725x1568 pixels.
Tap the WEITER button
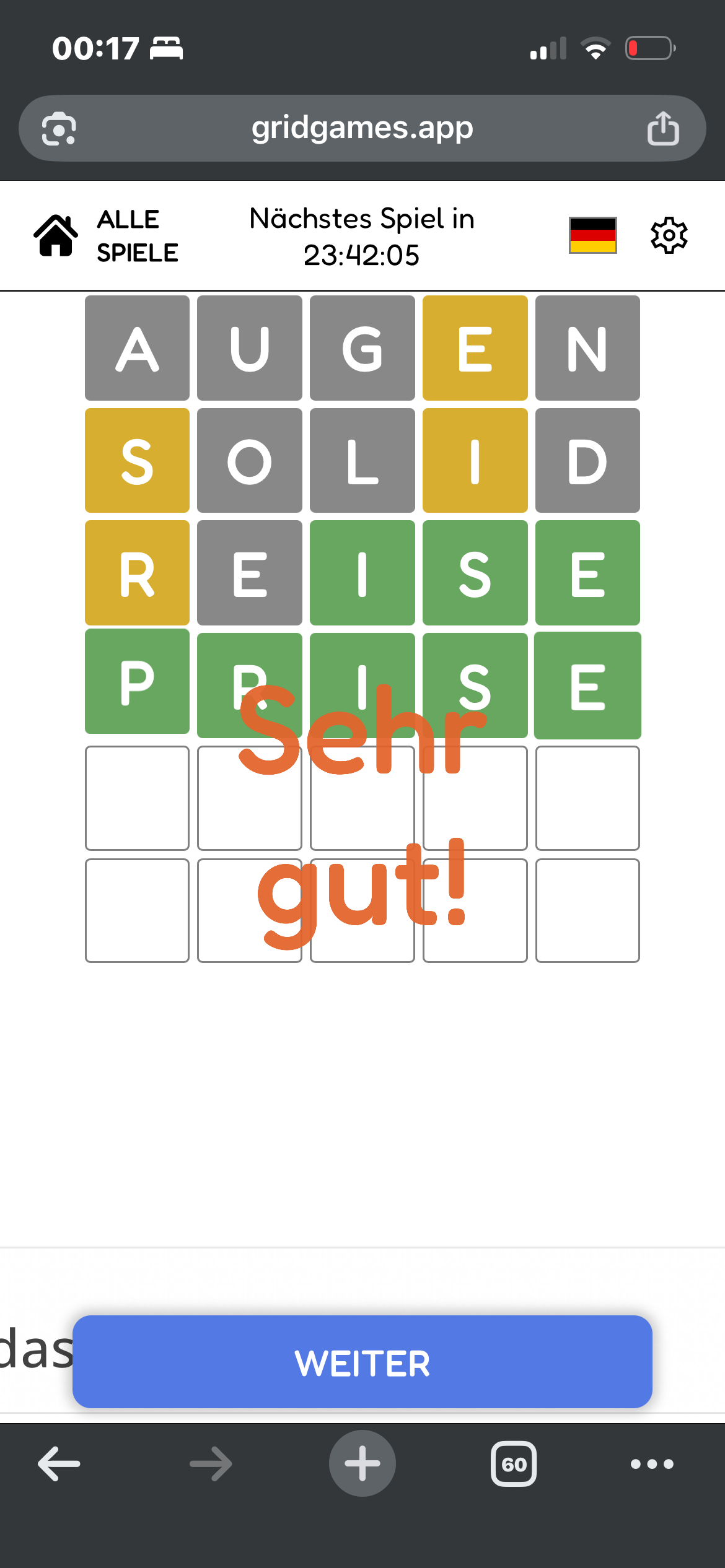(362, 1362)
